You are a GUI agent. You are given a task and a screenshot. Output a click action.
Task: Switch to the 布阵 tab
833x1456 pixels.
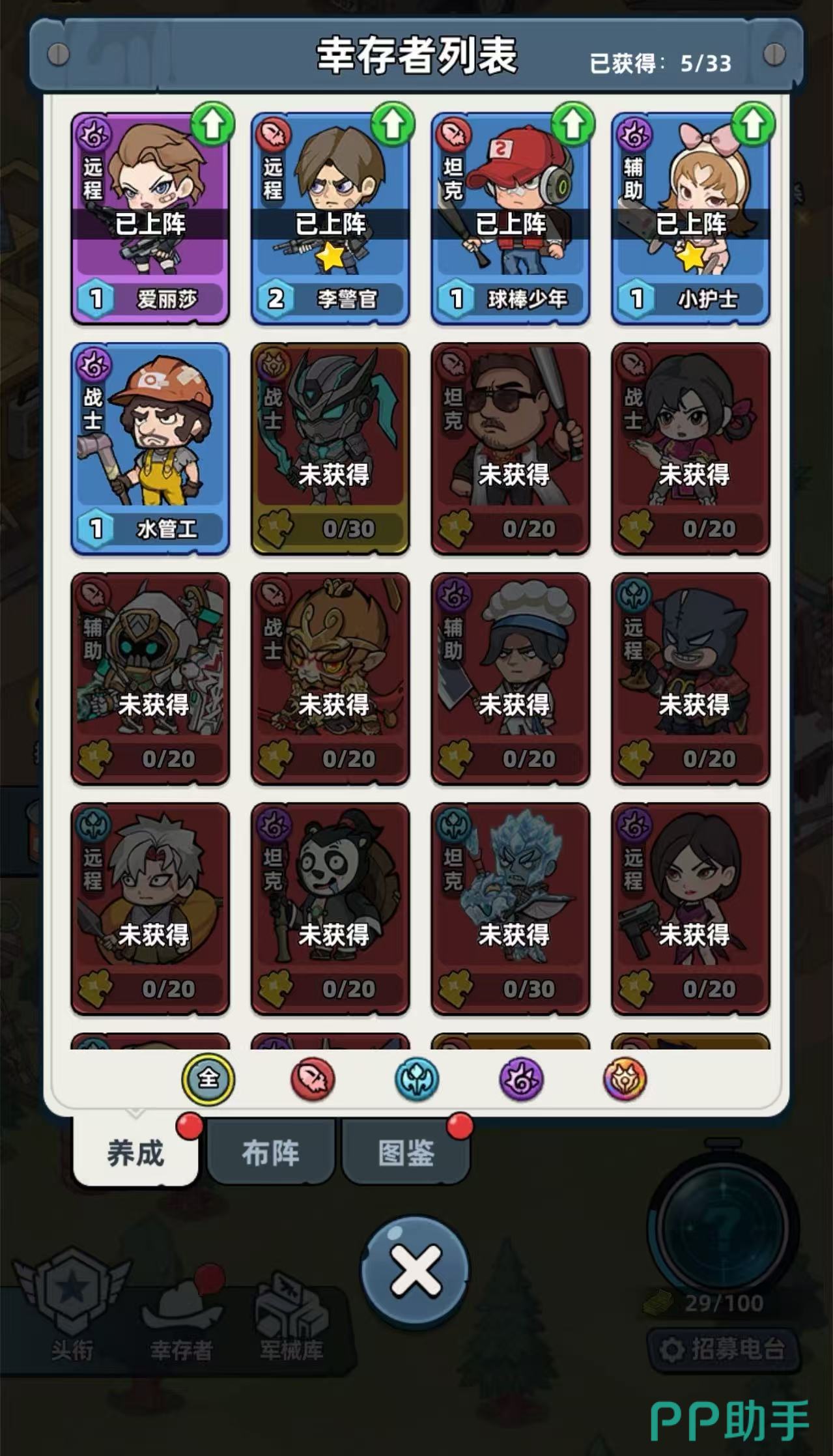coord(270,1153)
